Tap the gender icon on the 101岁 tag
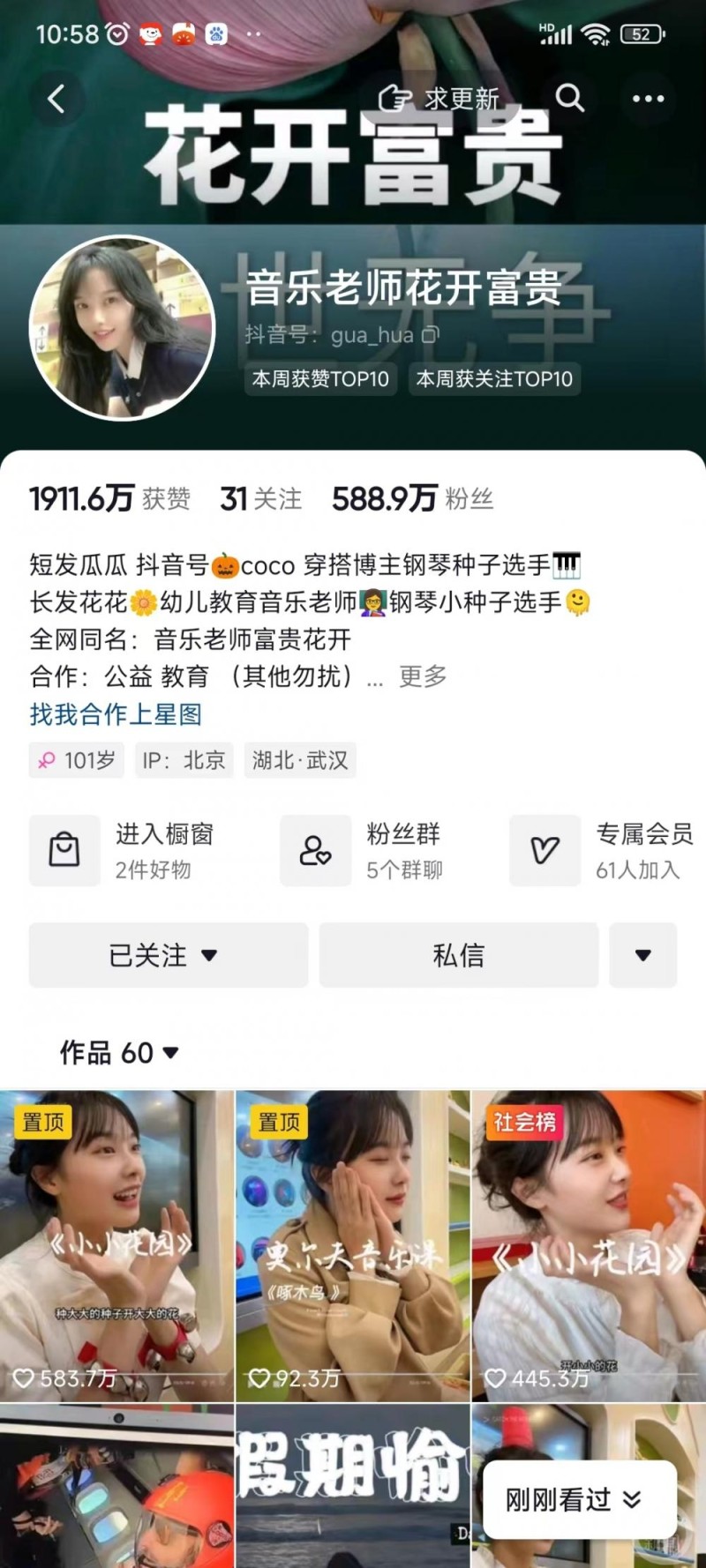 tap(47, 760)
